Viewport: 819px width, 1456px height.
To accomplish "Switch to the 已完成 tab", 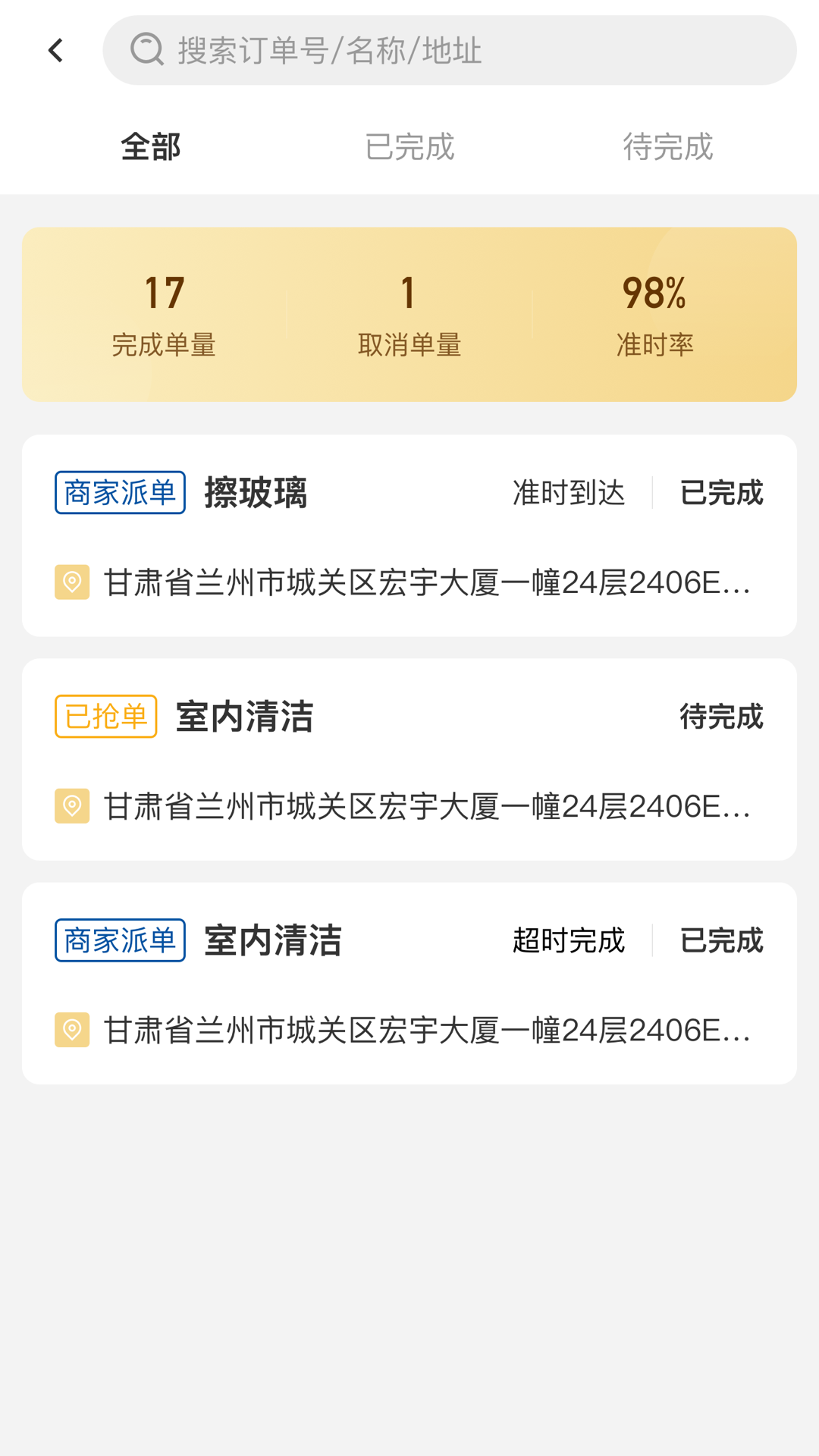I will click(x=409, y=148).
